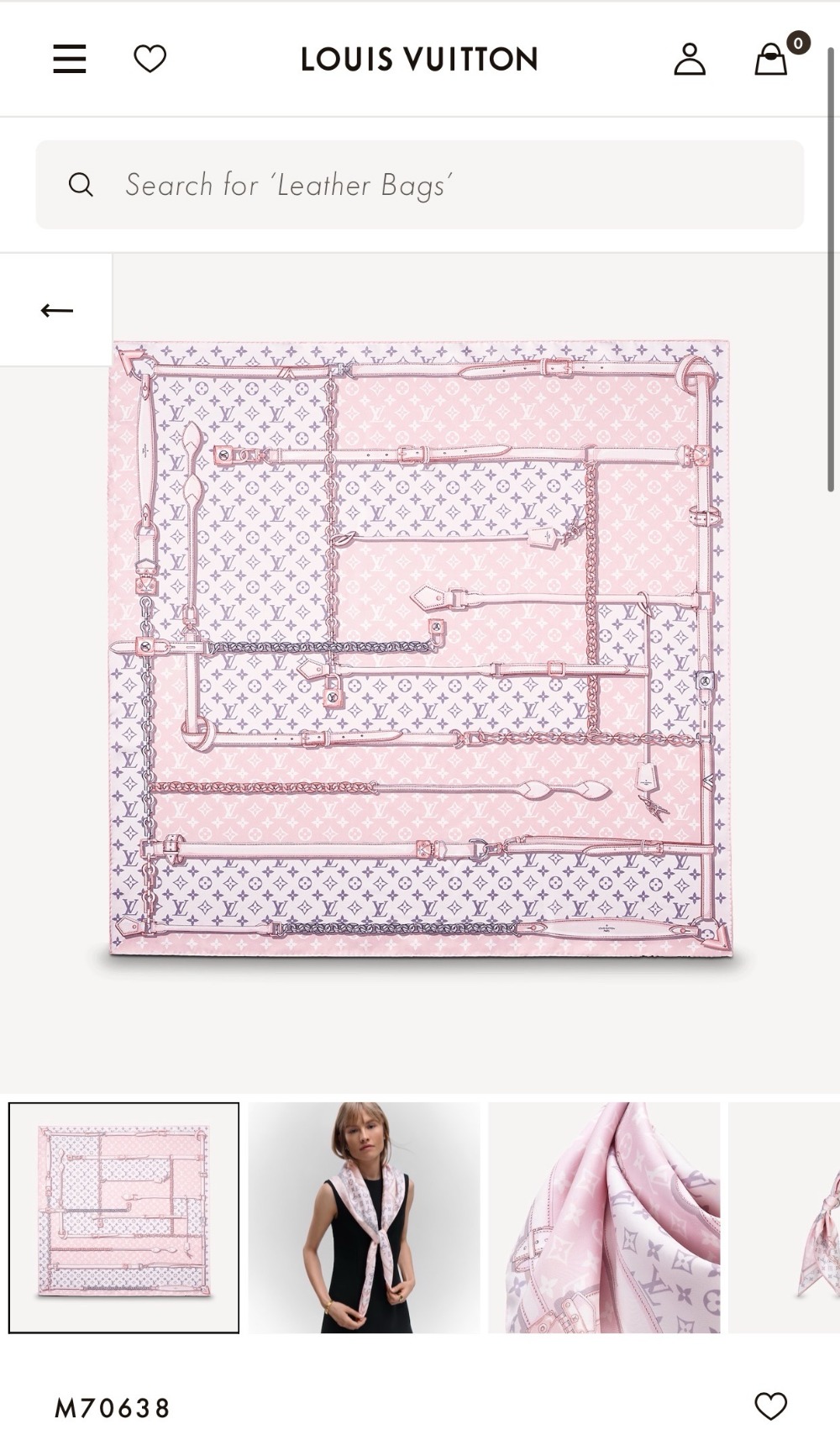Image resolution: width=840 pixels, height=1435 pixels.
Task: Go back with the left arrow
Action: tap(56, 310)
